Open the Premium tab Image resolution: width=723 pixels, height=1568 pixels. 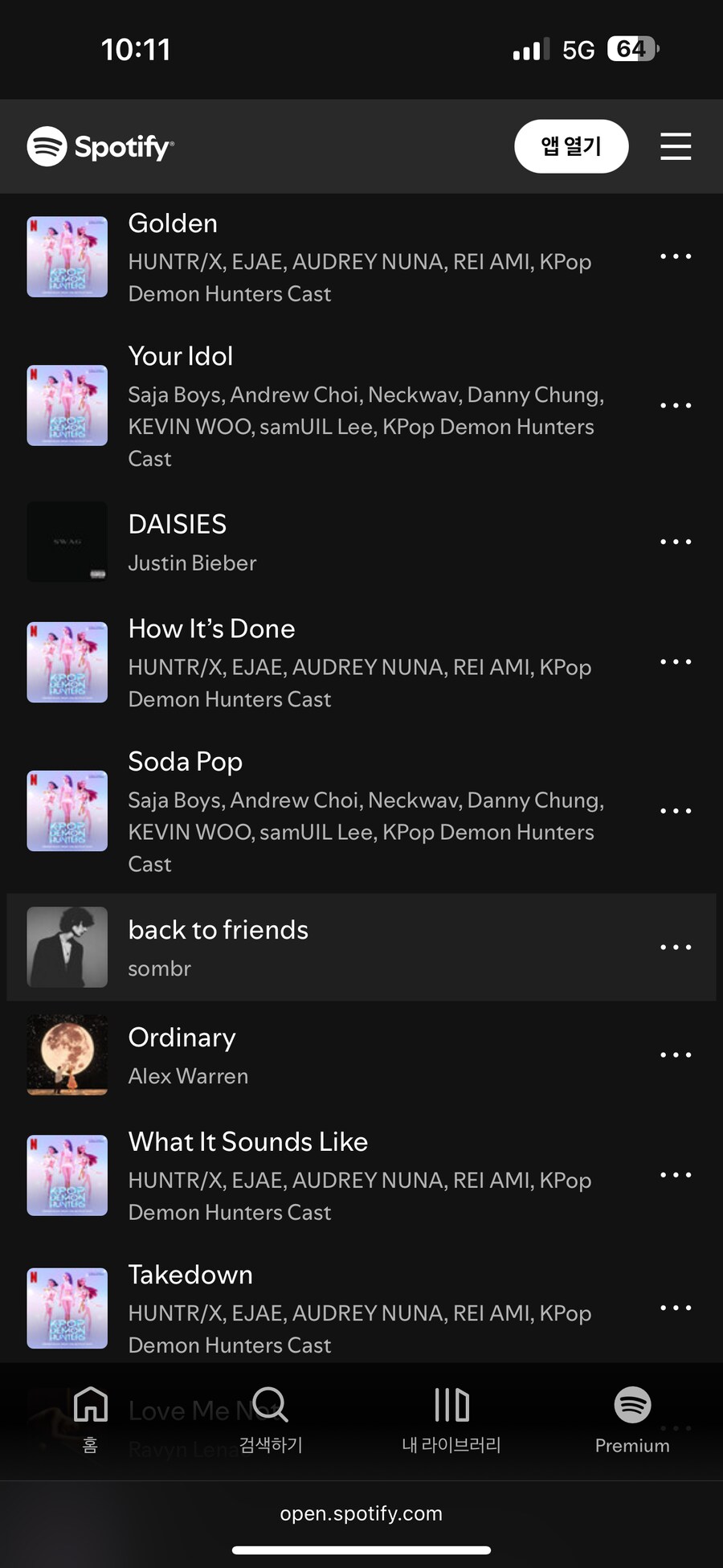tap(632, 1420)
